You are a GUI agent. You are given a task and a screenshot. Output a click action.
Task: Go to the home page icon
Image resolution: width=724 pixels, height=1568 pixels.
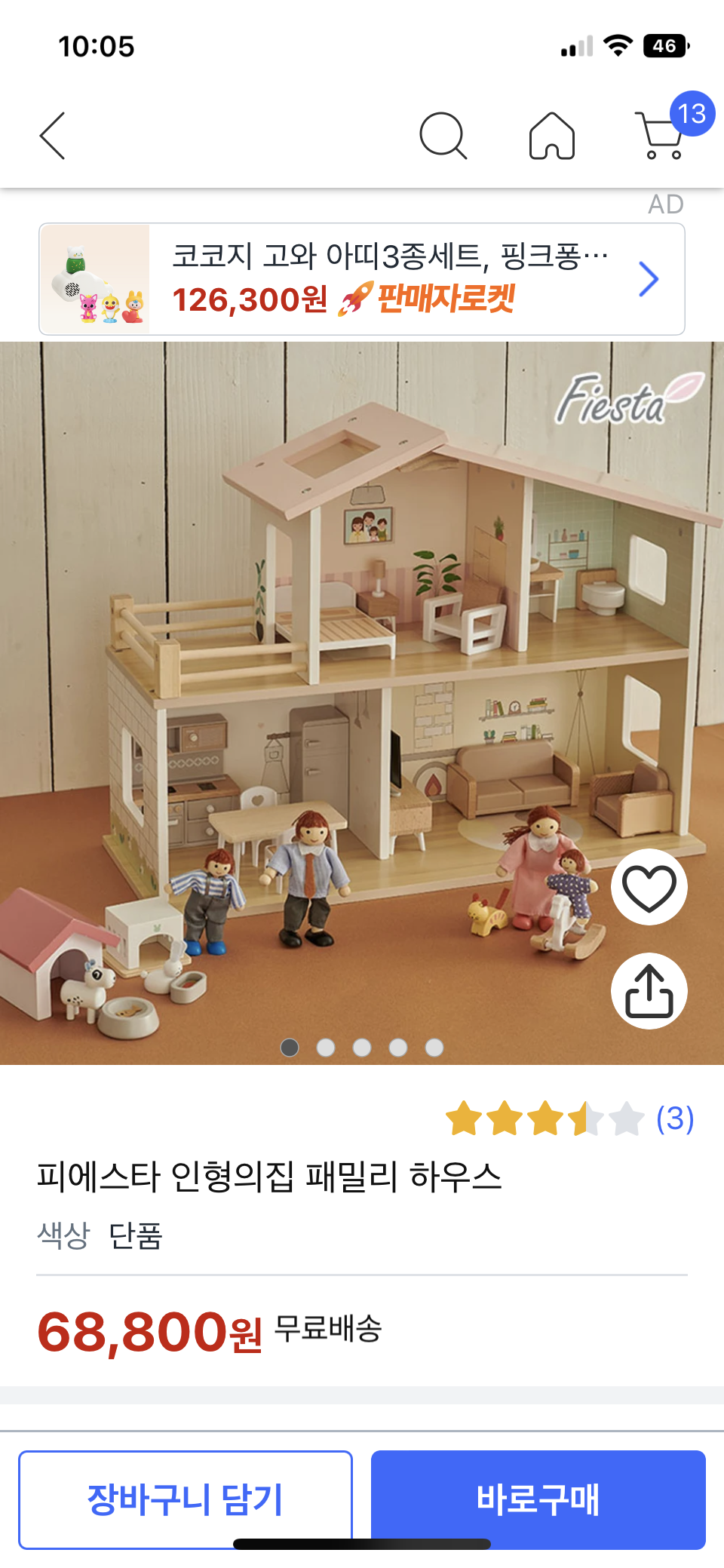[x=551, y=136]
